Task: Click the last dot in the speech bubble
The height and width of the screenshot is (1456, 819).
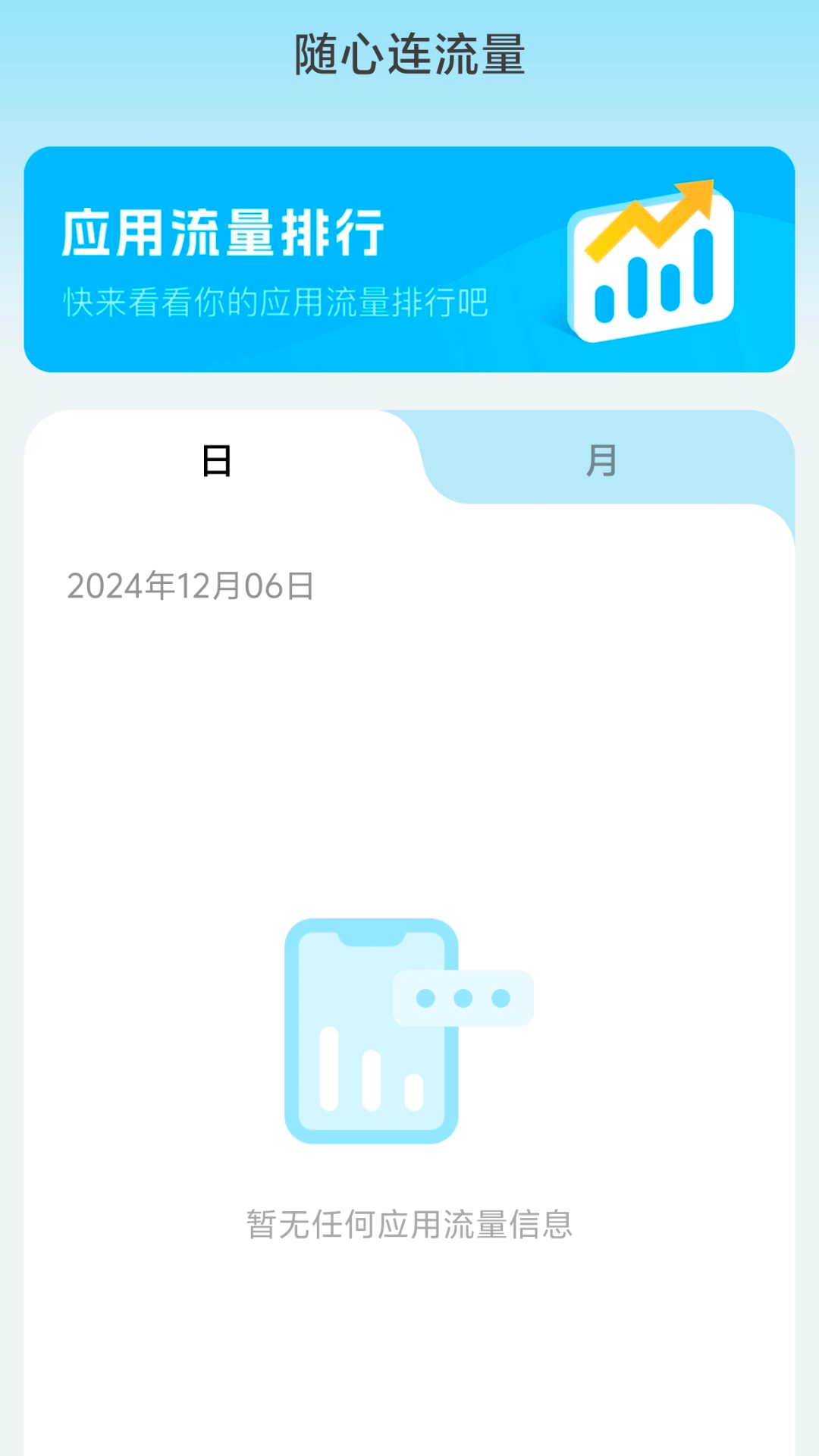Action: (x=500, y=998)
